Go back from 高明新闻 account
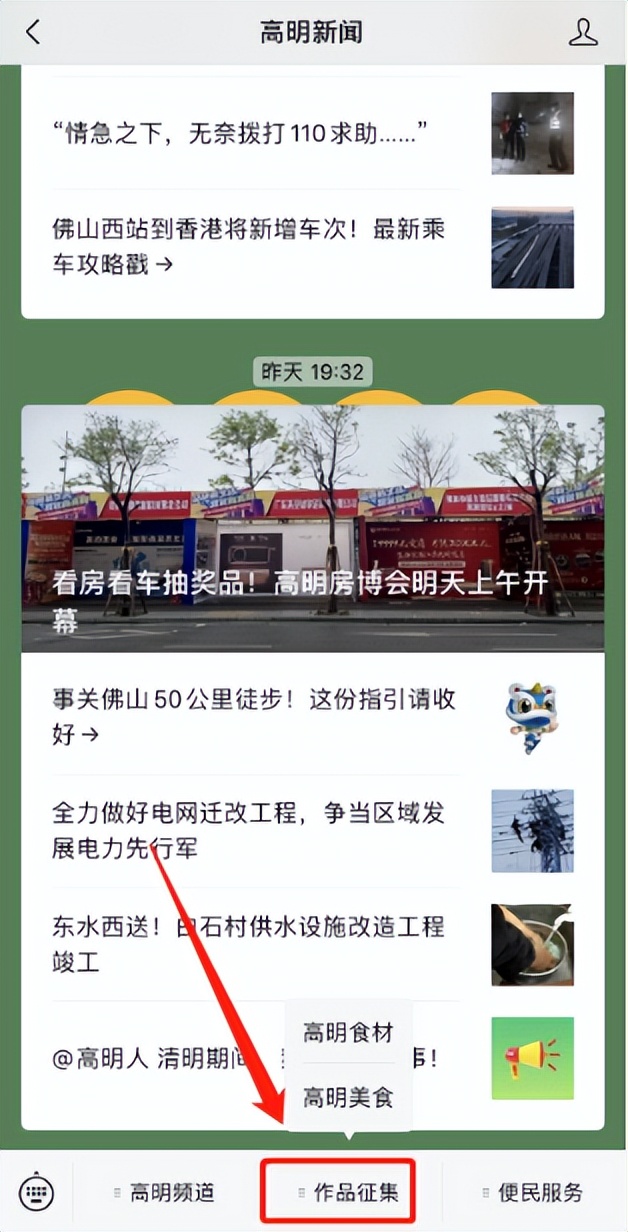Viewport: 628px width, 1232px height. pos(33,32)
